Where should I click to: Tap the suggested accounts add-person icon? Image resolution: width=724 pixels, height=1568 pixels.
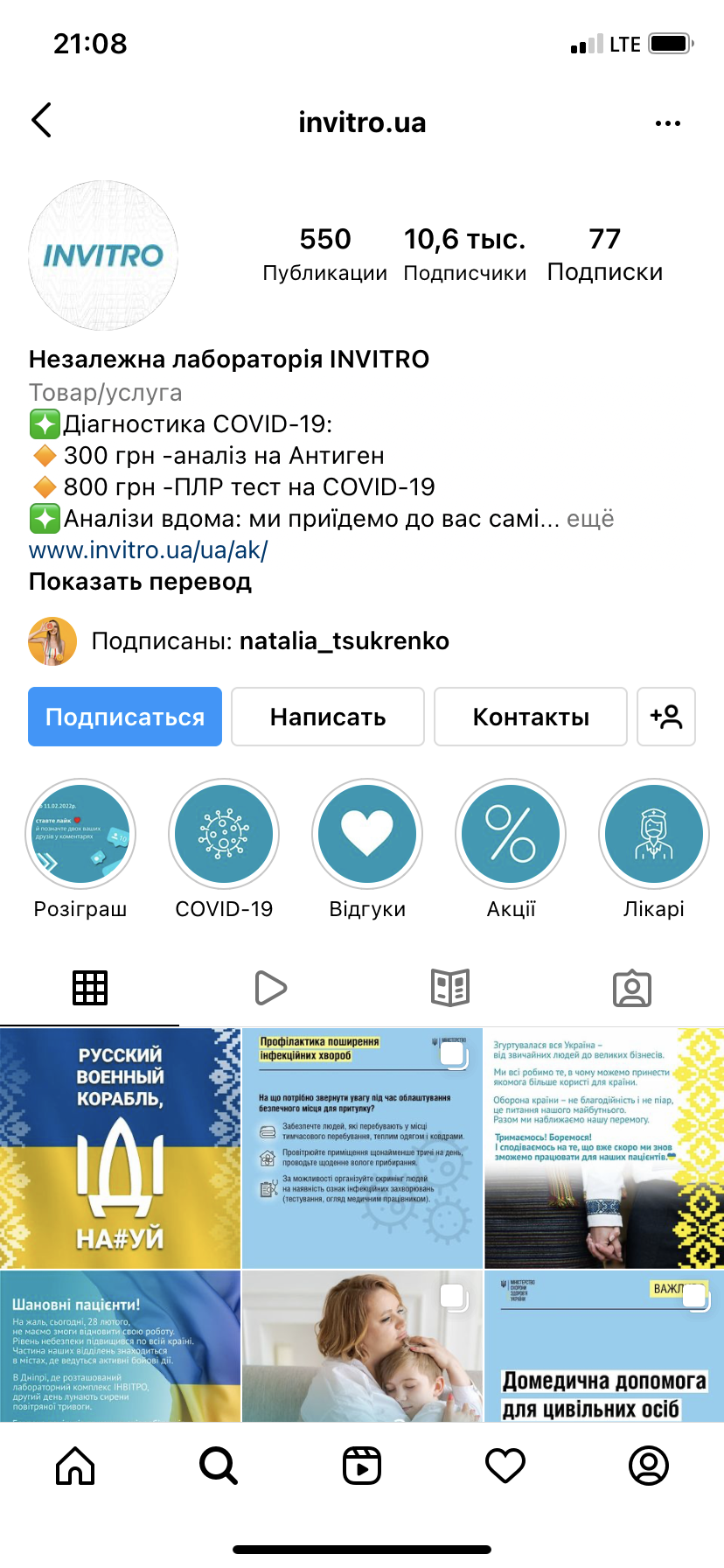(x=666, y=717)
